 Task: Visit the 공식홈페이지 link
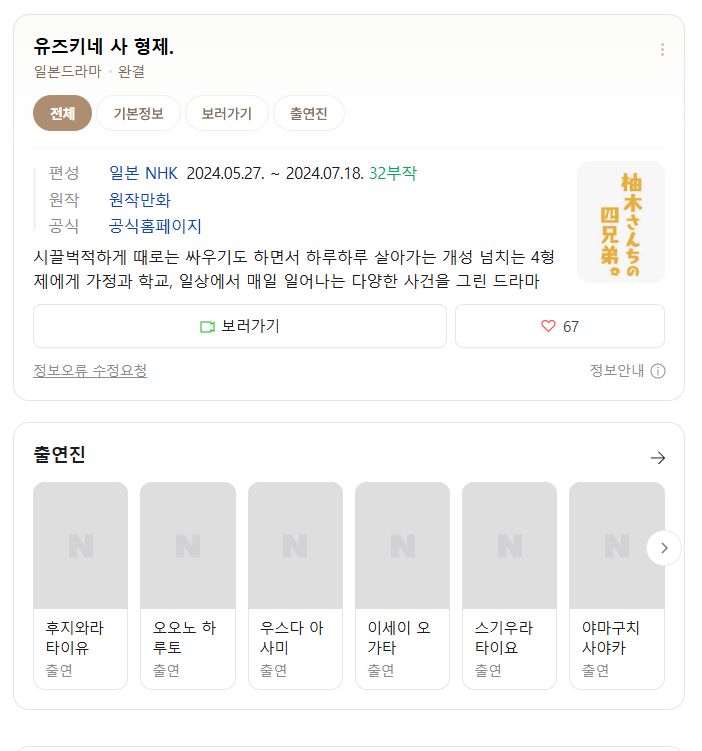155,226
